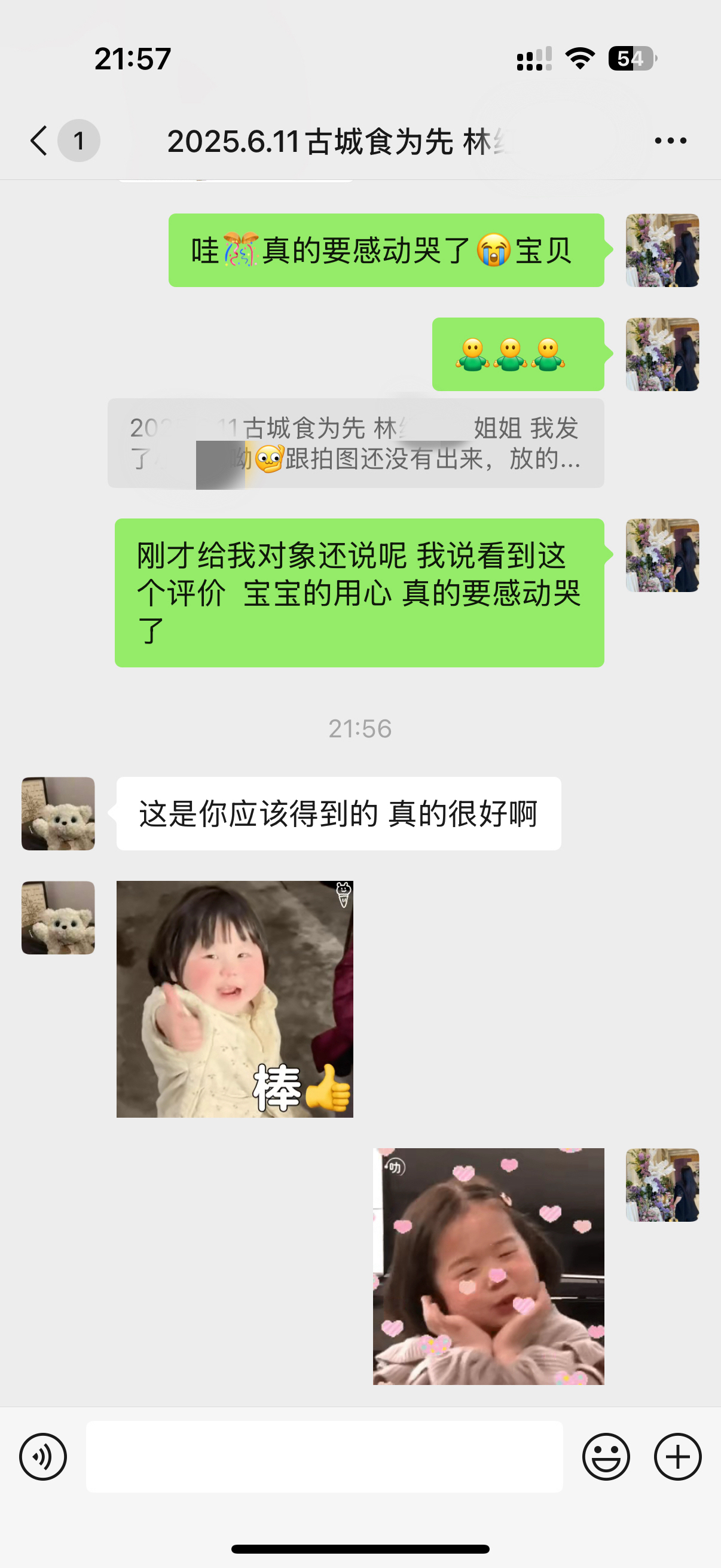Open the quoted message about 跟拍图
The height and width of the screenshot is (1568, 721).
click(356, 443)
